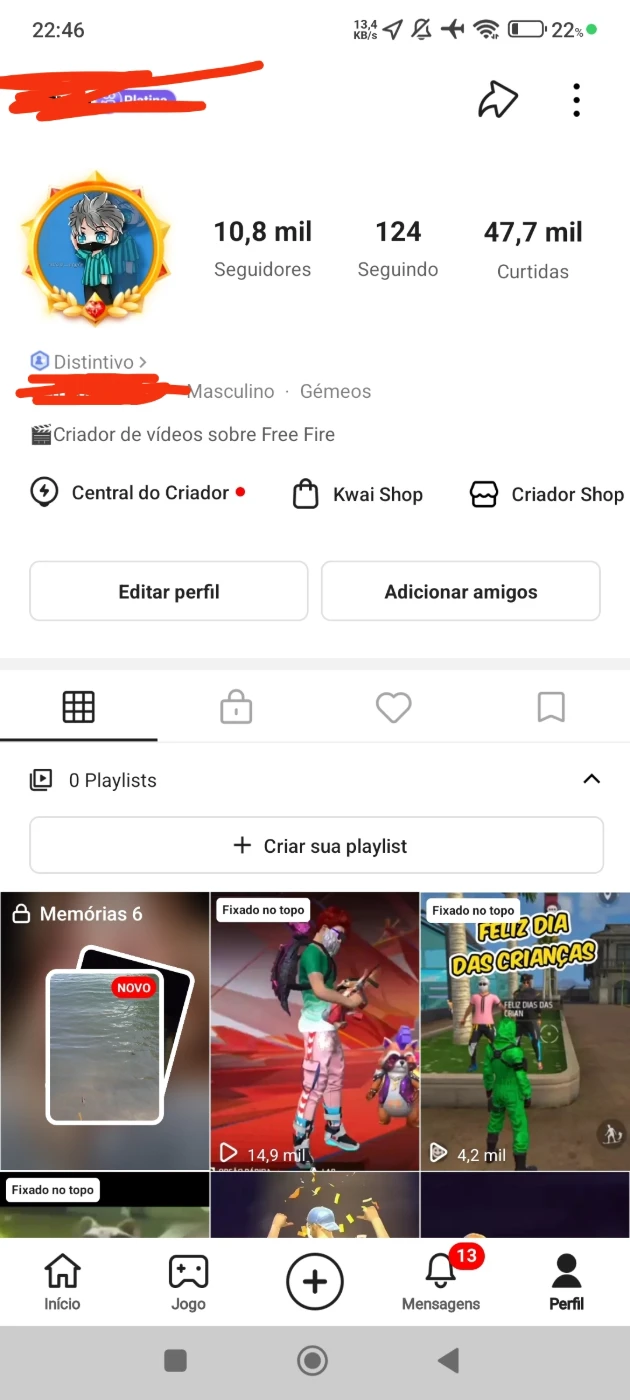Create a new post with the plus button

(x=315, y=1282)
